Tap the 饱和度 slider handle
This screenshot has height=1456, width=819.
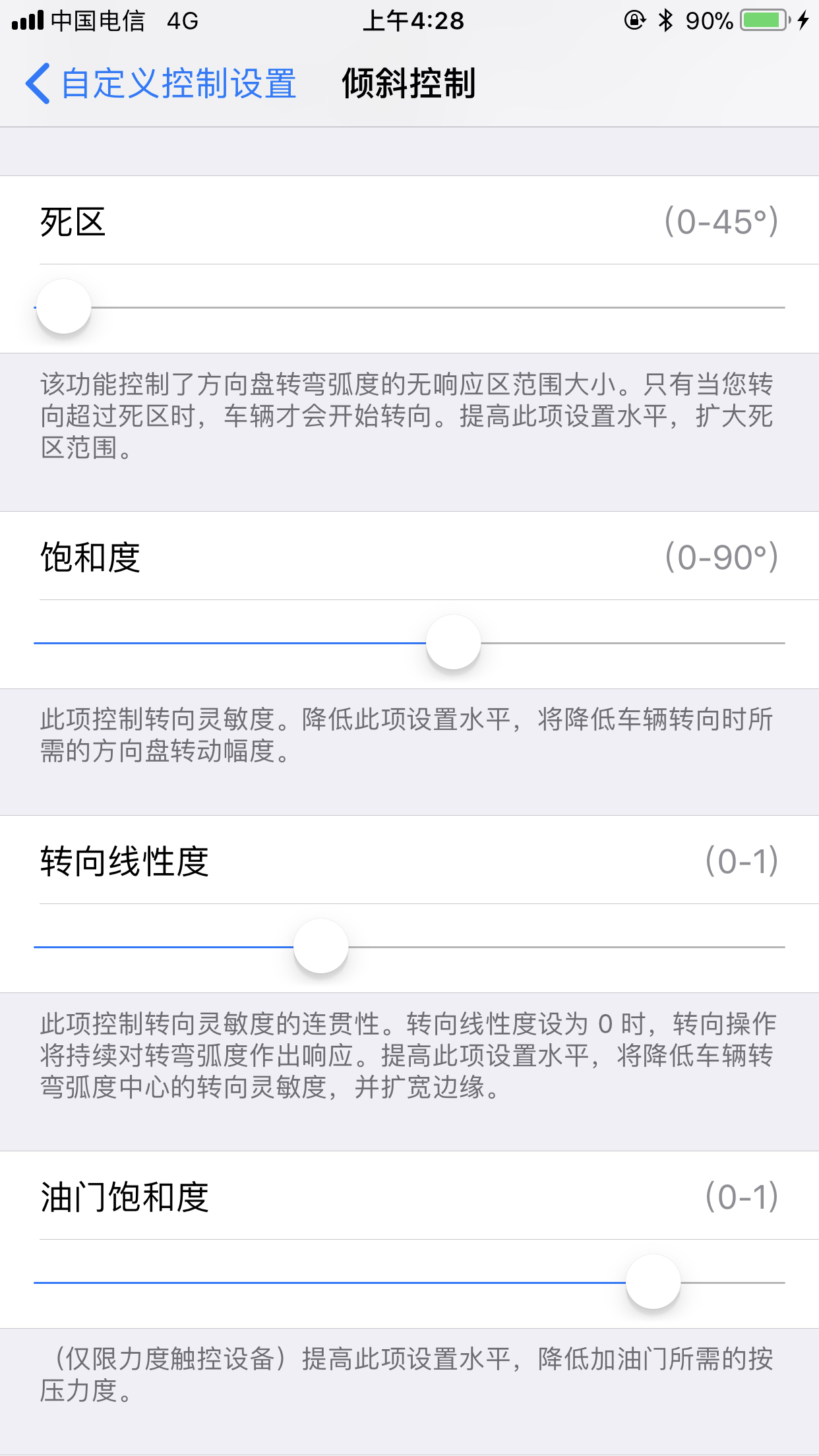(454, 642)
